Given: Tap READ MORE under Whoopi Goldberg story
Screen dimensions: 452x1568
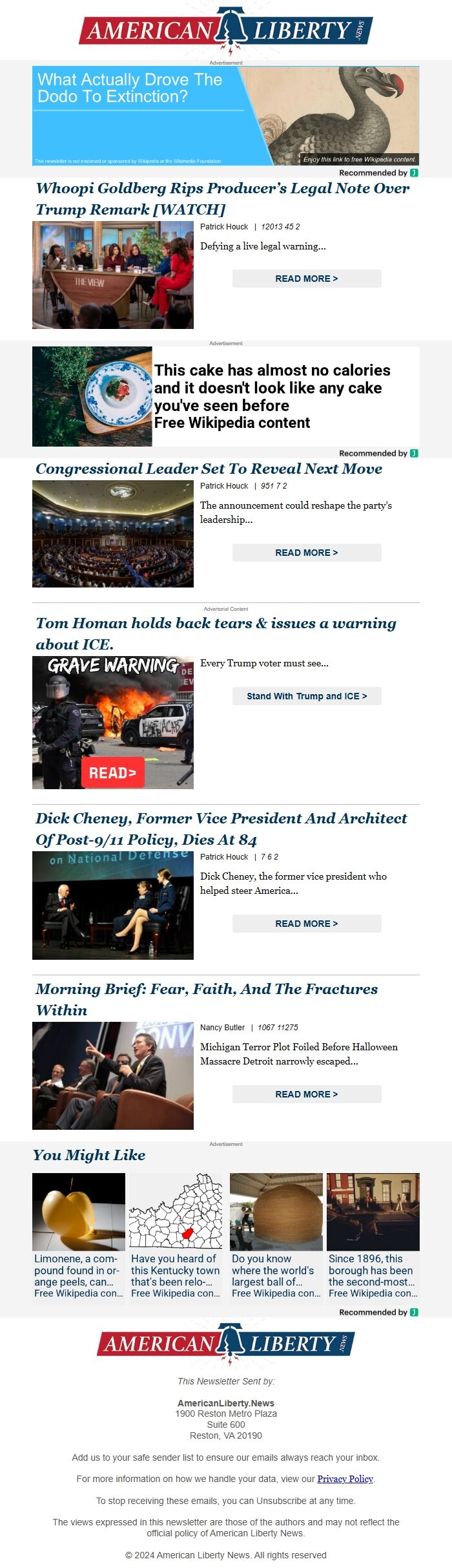Looking at the screenshot, I should 306,279.
